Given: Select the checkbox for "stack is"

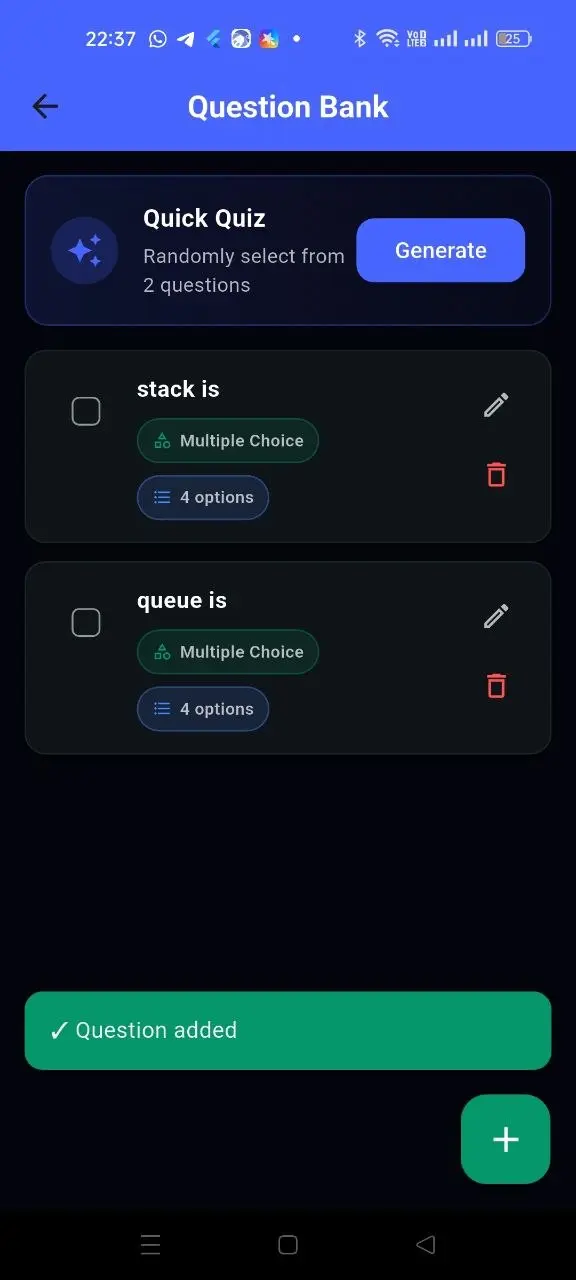Looking at the screenshot, I should (86, 411).
